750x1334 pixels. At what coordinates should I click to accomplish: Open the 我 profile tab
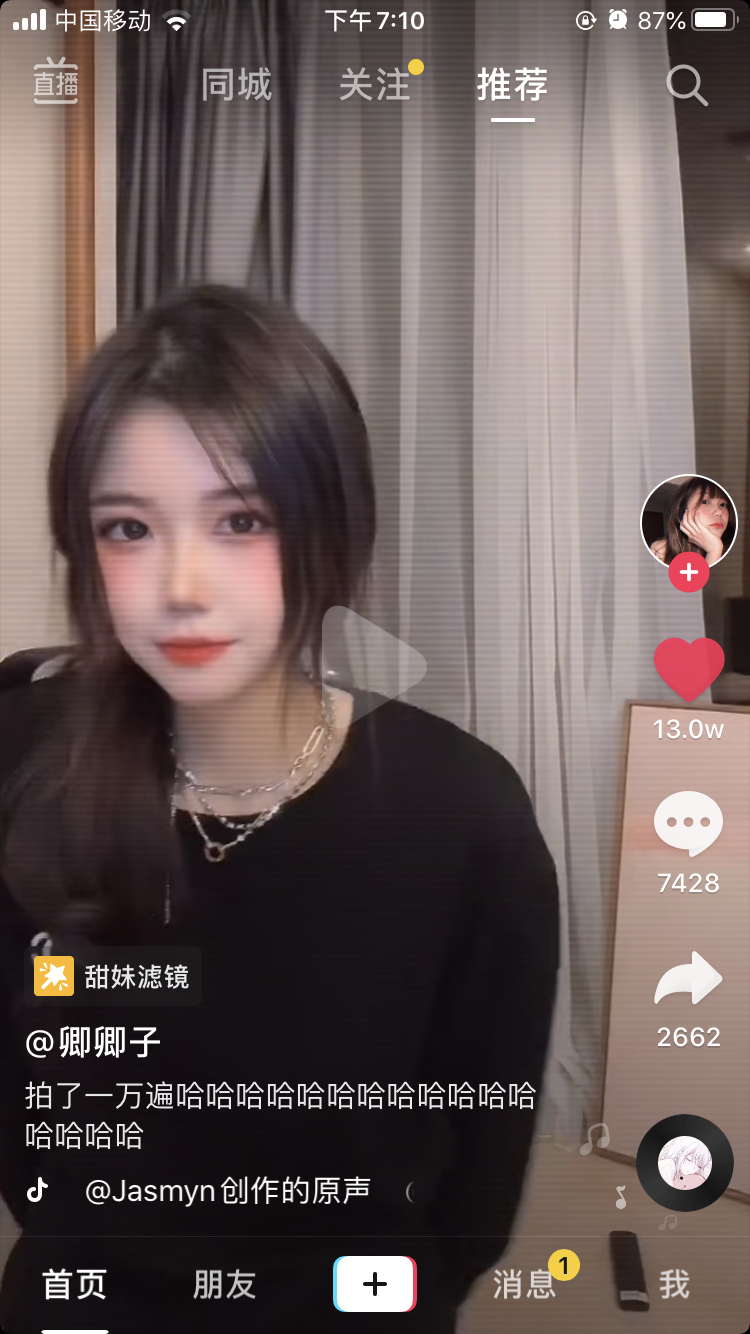674,1285
